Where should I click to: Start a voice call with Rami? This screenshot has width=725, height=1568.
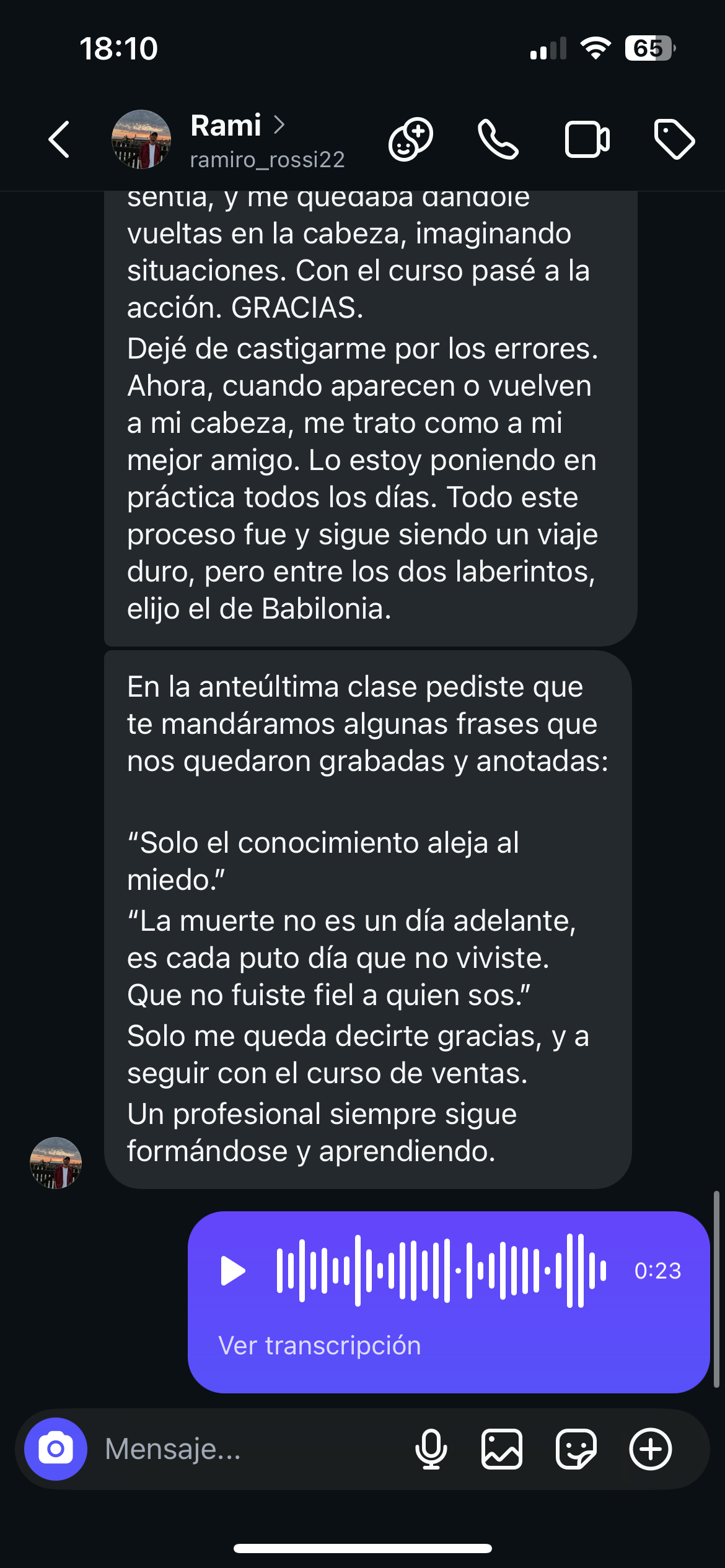[x=498, y=139]
